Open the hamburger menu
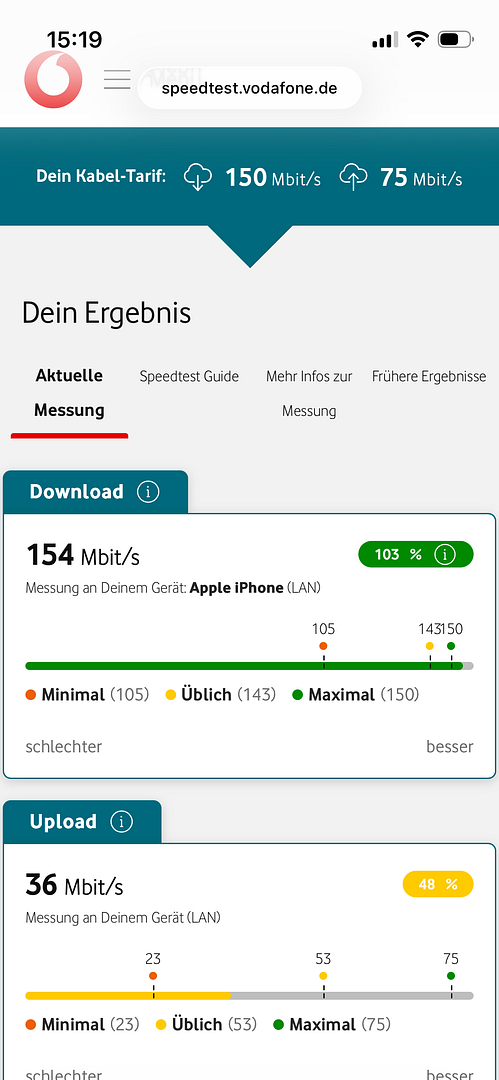 tap(117, 80)
